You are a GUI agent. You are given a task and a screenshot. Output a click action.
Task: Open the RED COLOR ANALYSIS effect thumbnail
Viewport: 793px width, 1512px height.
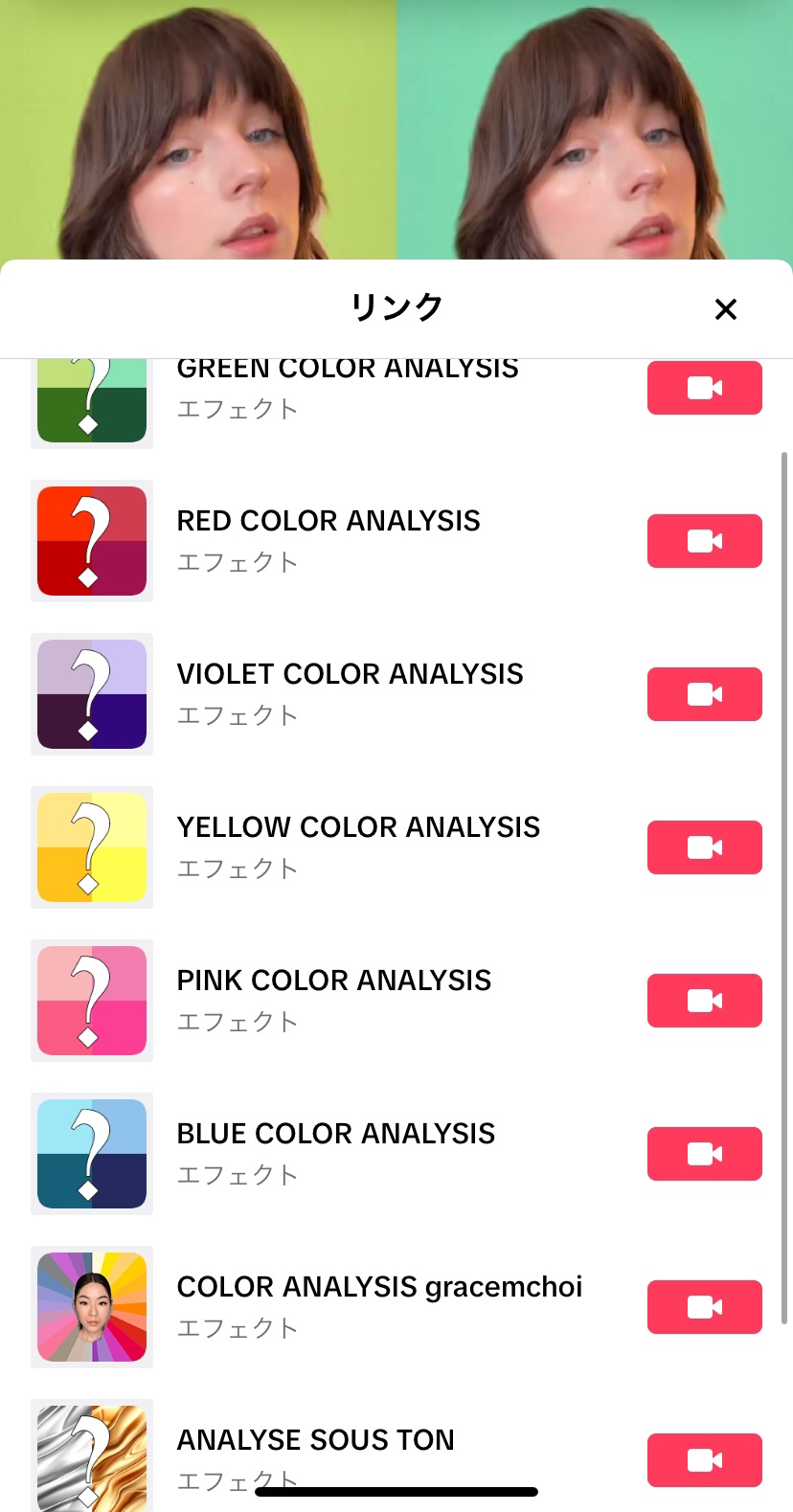[91, 541]
